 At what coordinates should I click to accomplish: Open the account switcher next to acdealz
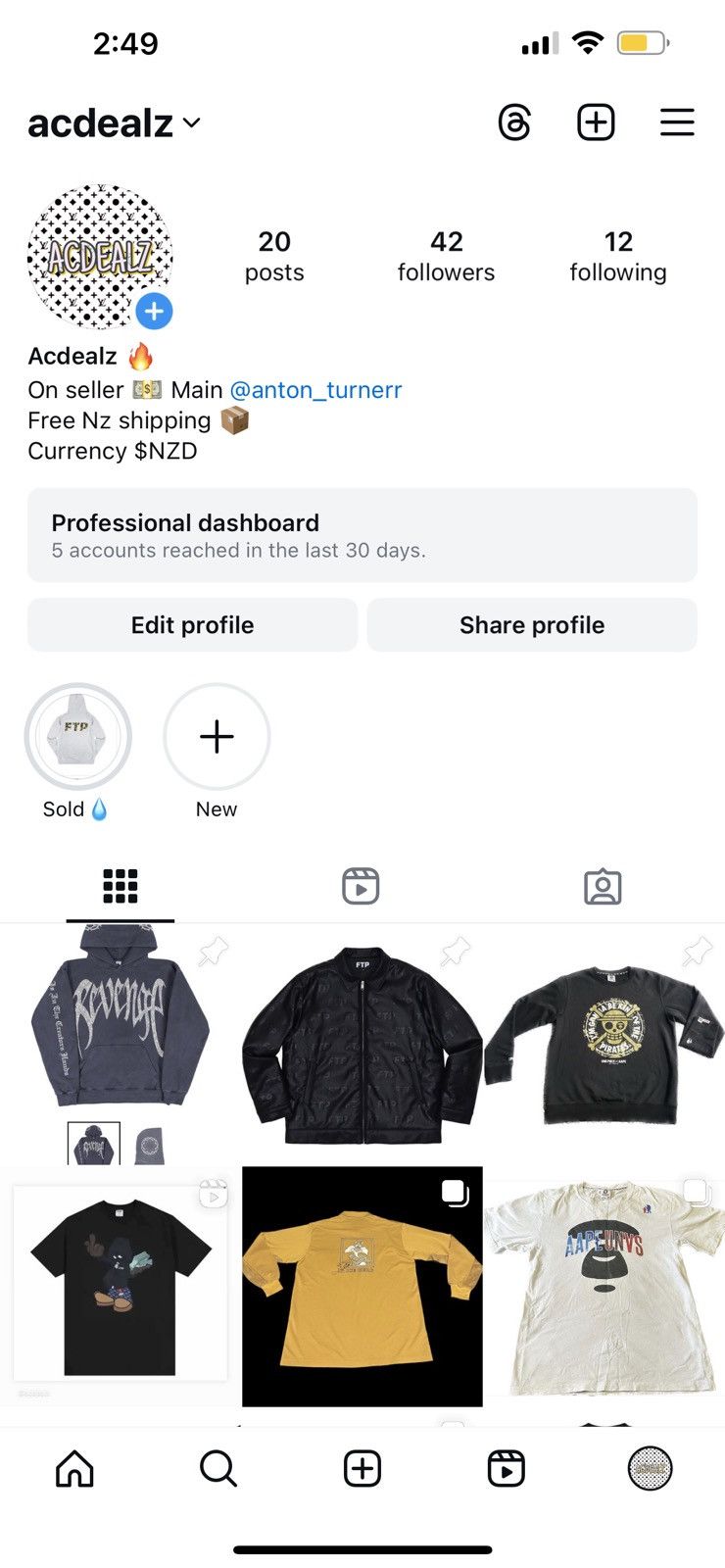coord(192,123)
